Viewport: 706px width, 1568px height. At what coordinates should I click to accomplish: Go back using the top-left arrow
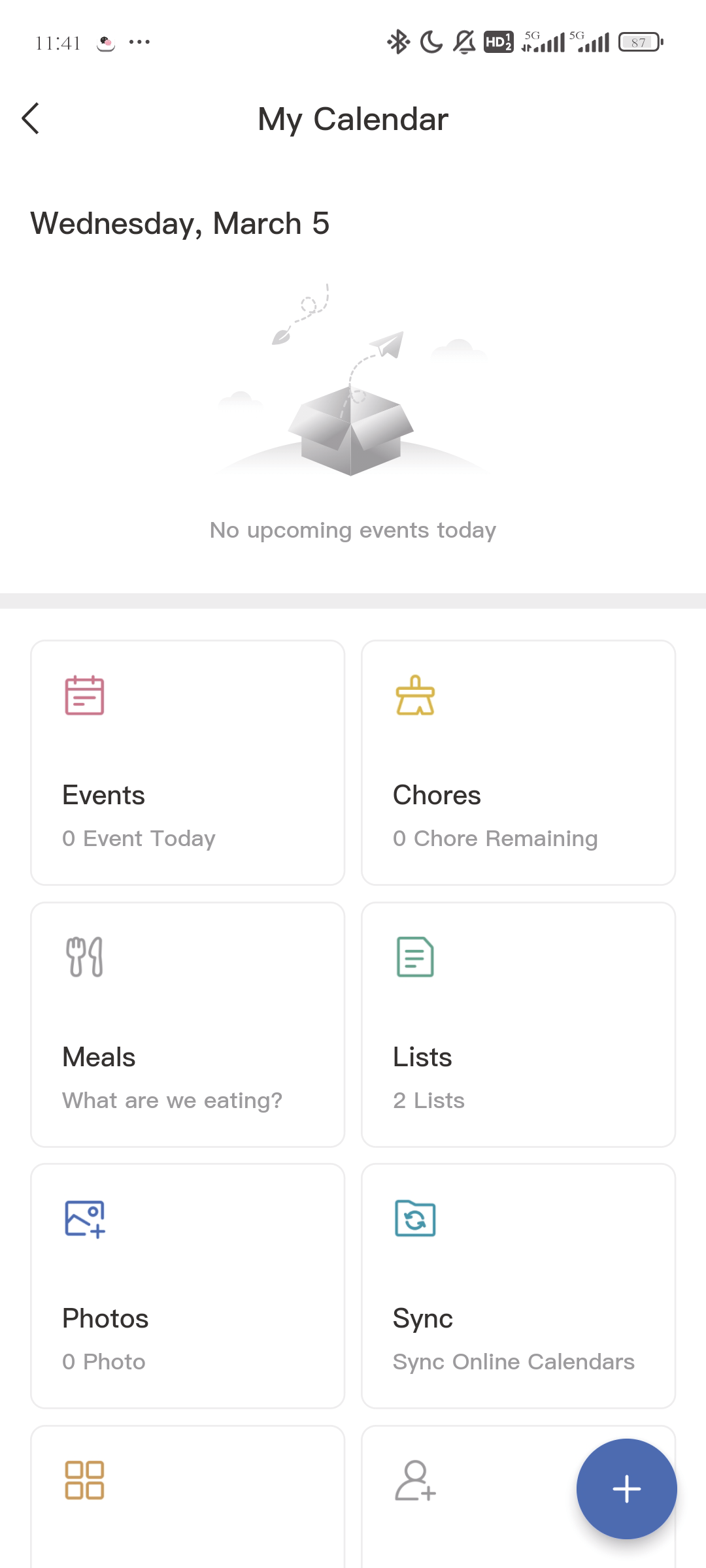[31, 119]
